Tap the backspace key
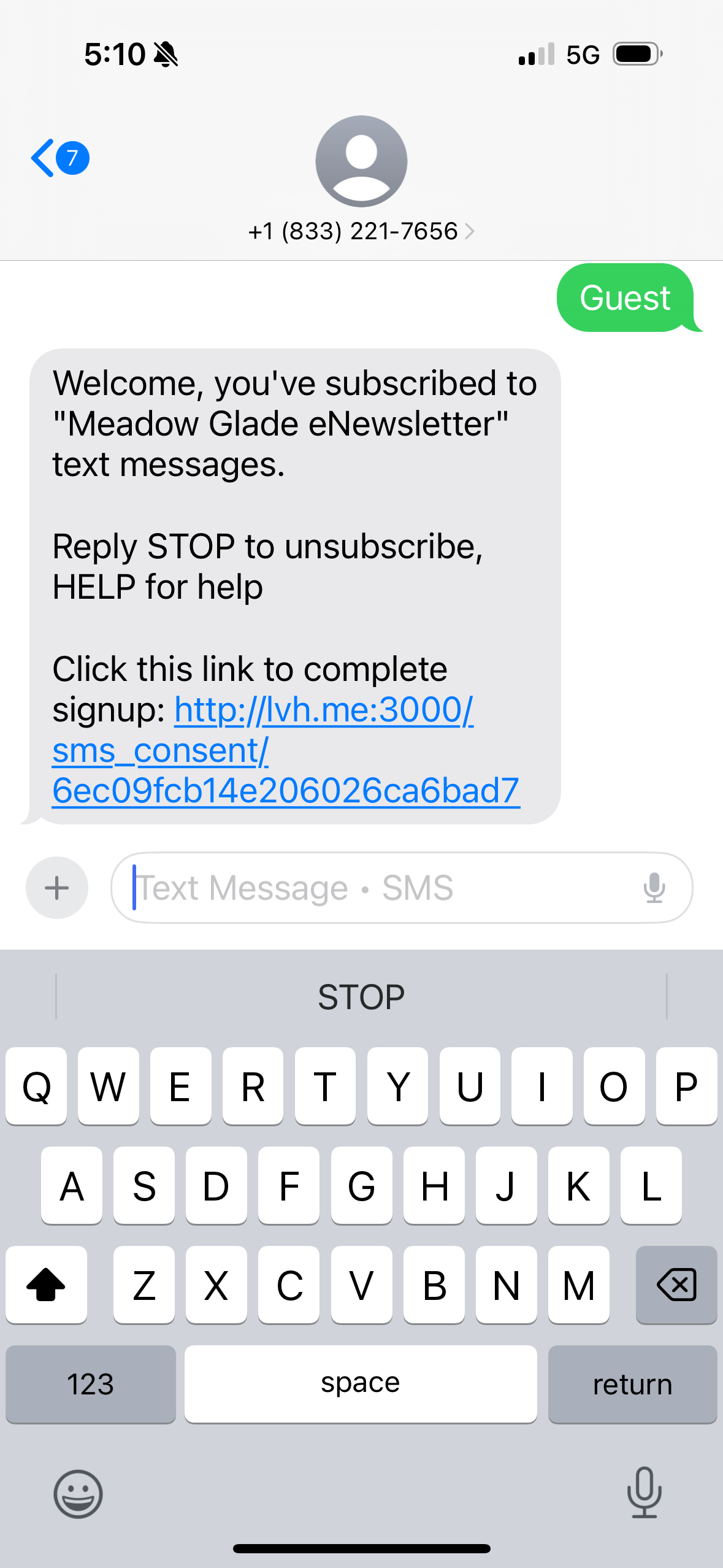Screen dimensions: 723x1568 pos(676,1285)
